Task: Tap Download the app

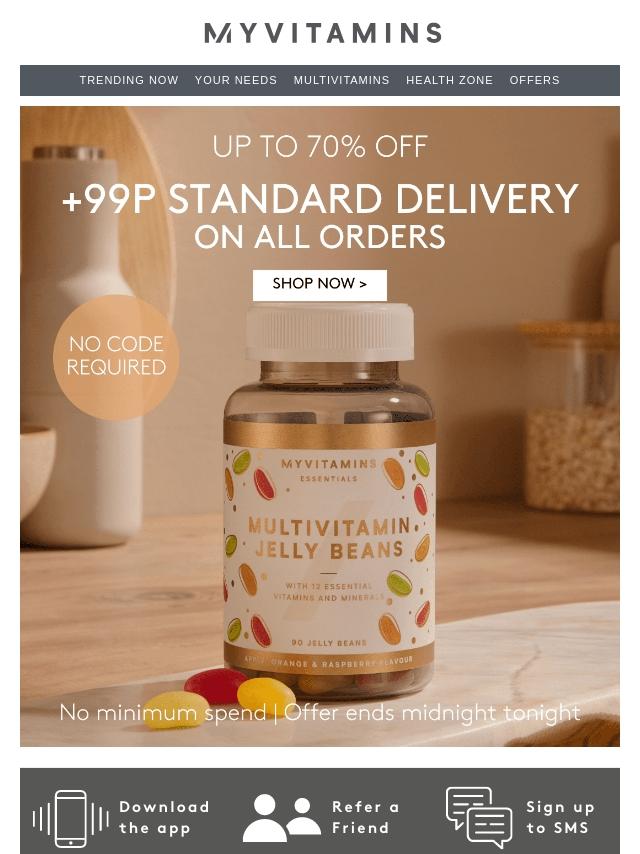Action: (121, 818)
